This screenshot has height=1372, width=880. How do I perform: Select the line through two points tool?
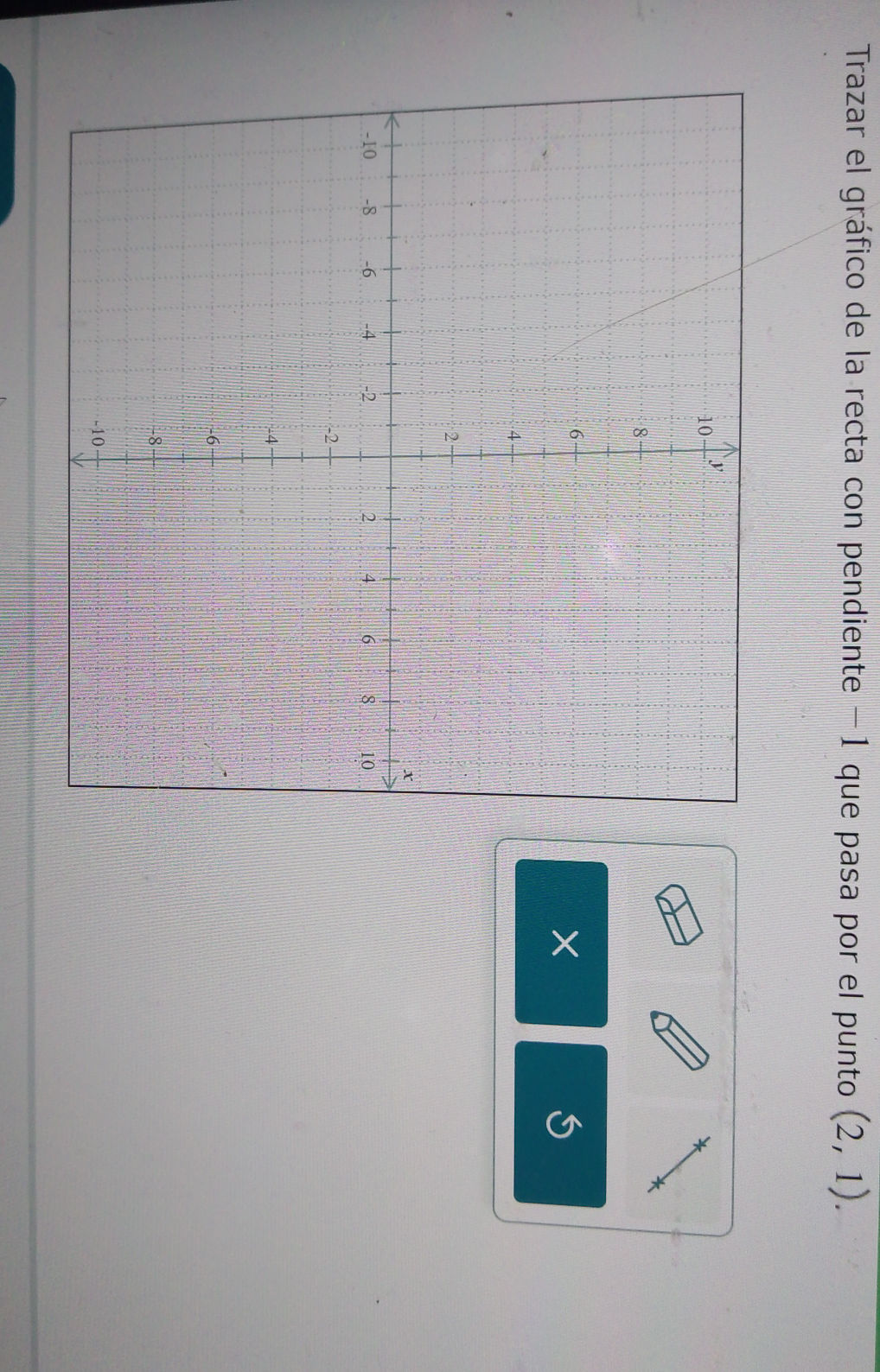(679, 1160)
